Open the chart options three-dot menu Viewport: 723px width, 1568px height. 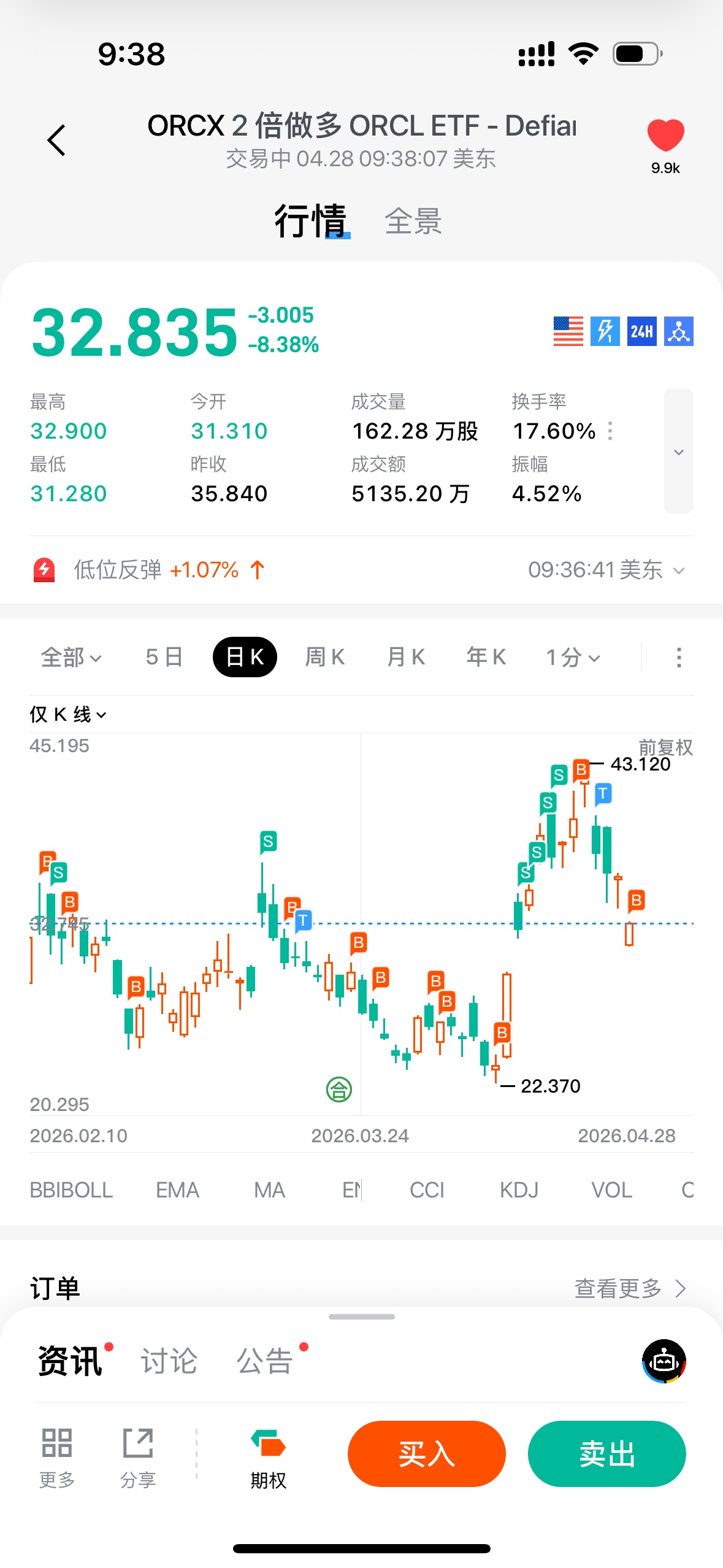678,658
